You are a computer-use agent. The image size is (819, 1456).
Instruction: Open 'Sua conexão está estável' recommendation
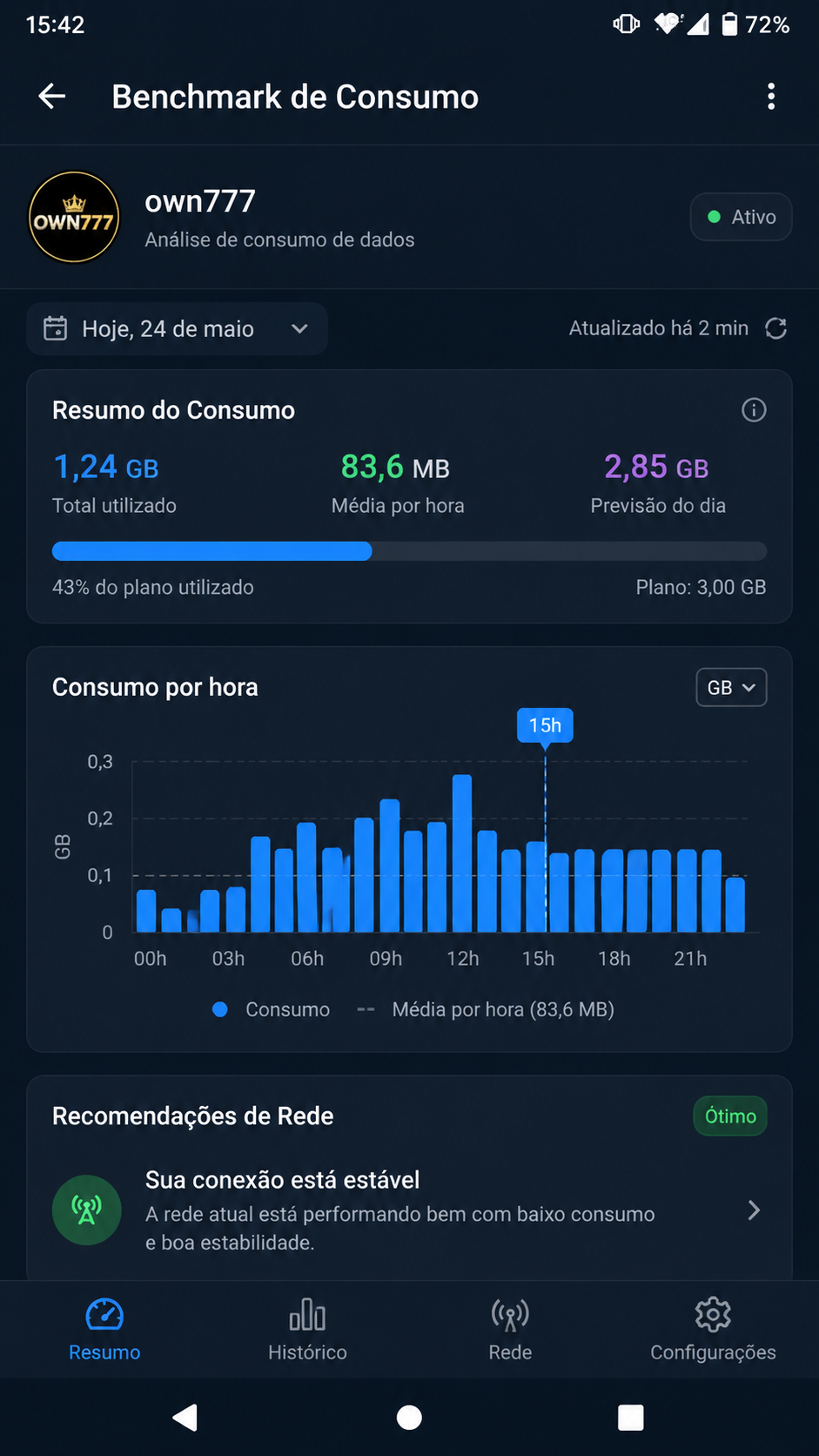(x=409, y=1210)
